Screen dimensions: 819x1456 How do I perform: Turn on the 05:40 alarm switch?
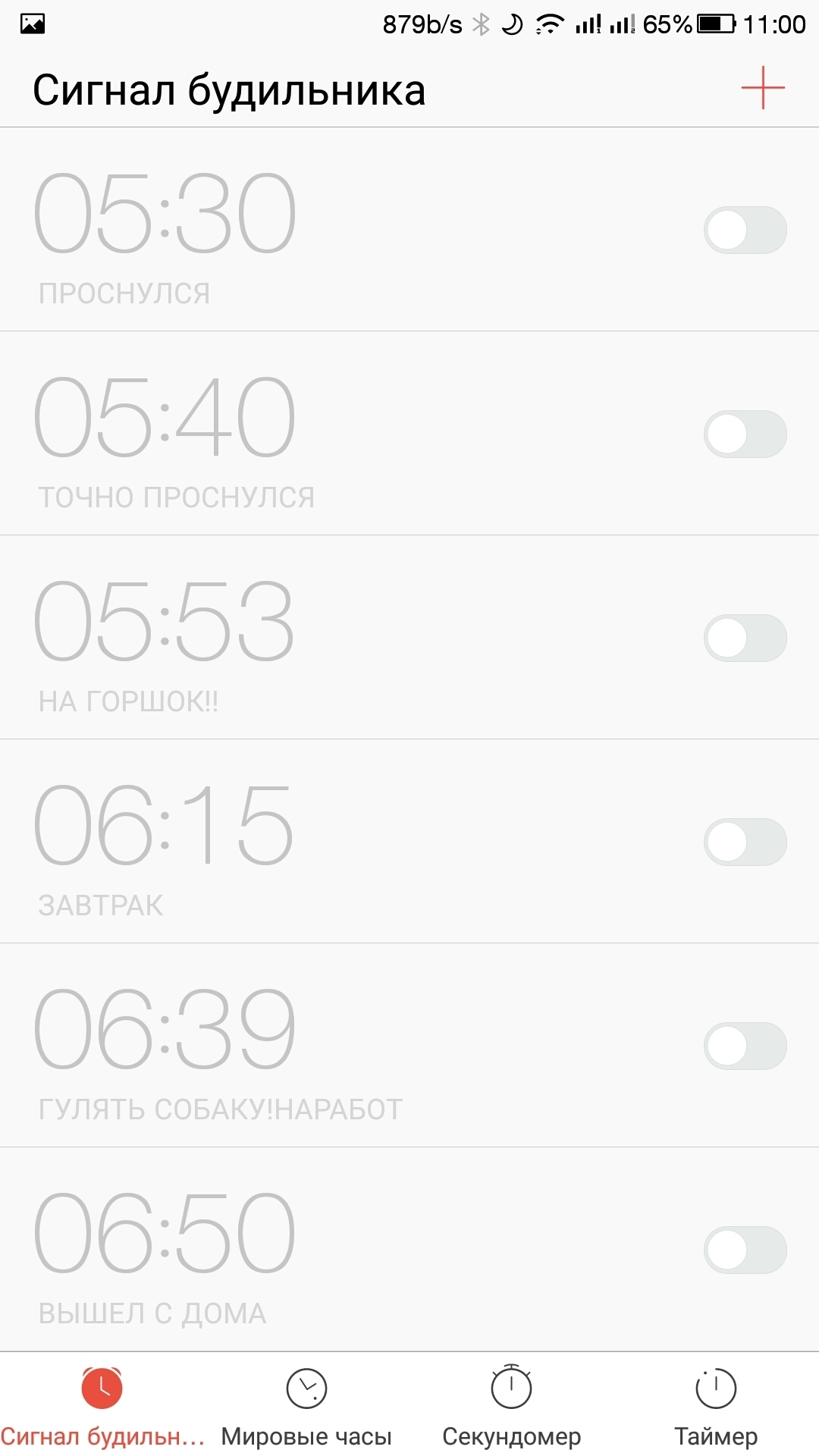[x=745, y=434]
